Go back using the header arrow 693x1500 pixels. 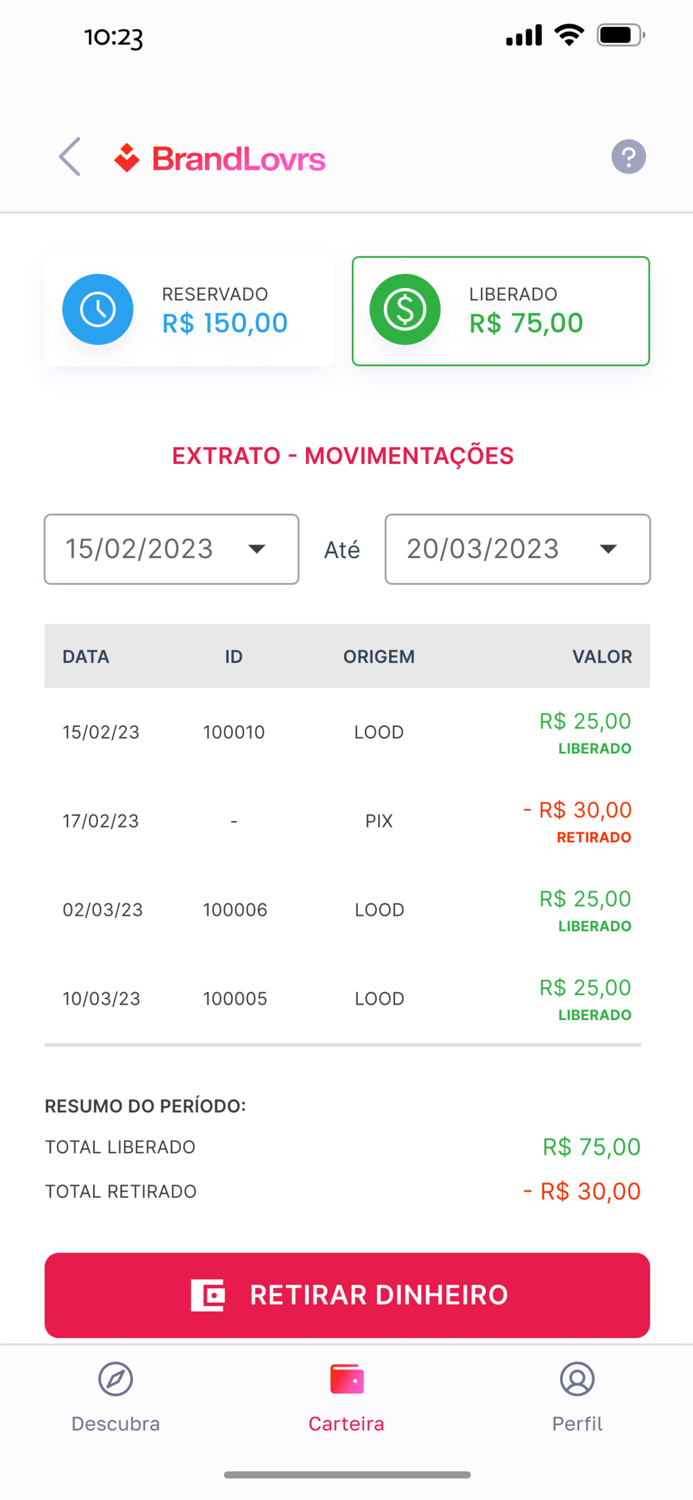(x=69, y=157)
